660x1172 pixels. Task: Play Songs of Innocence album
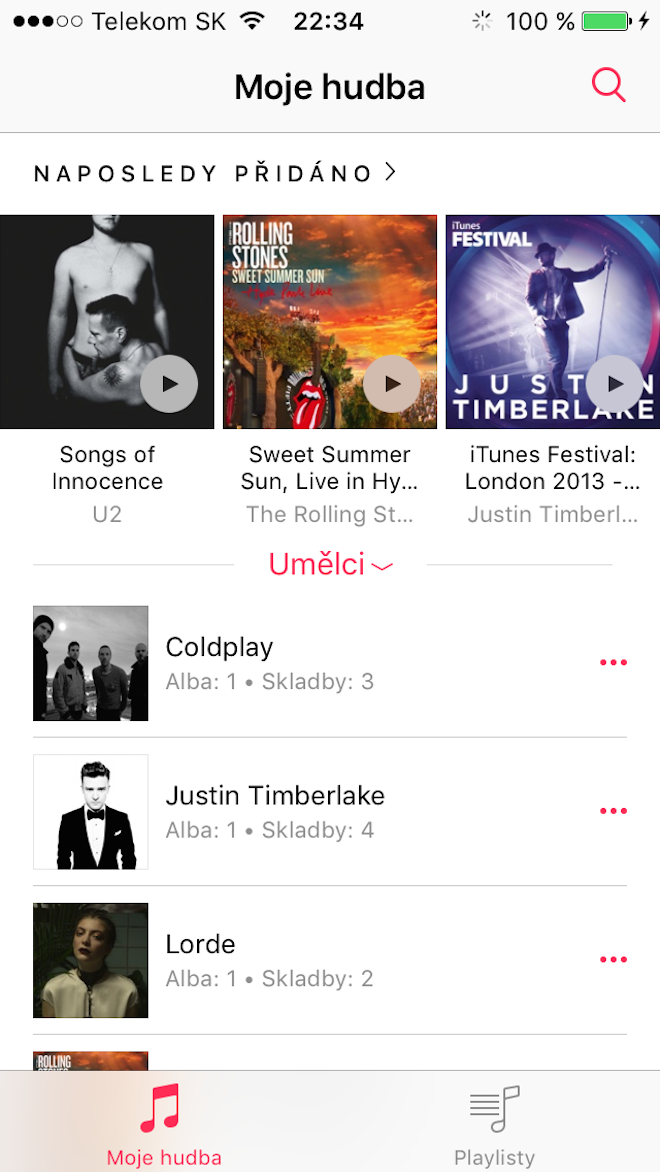(169, 383)
